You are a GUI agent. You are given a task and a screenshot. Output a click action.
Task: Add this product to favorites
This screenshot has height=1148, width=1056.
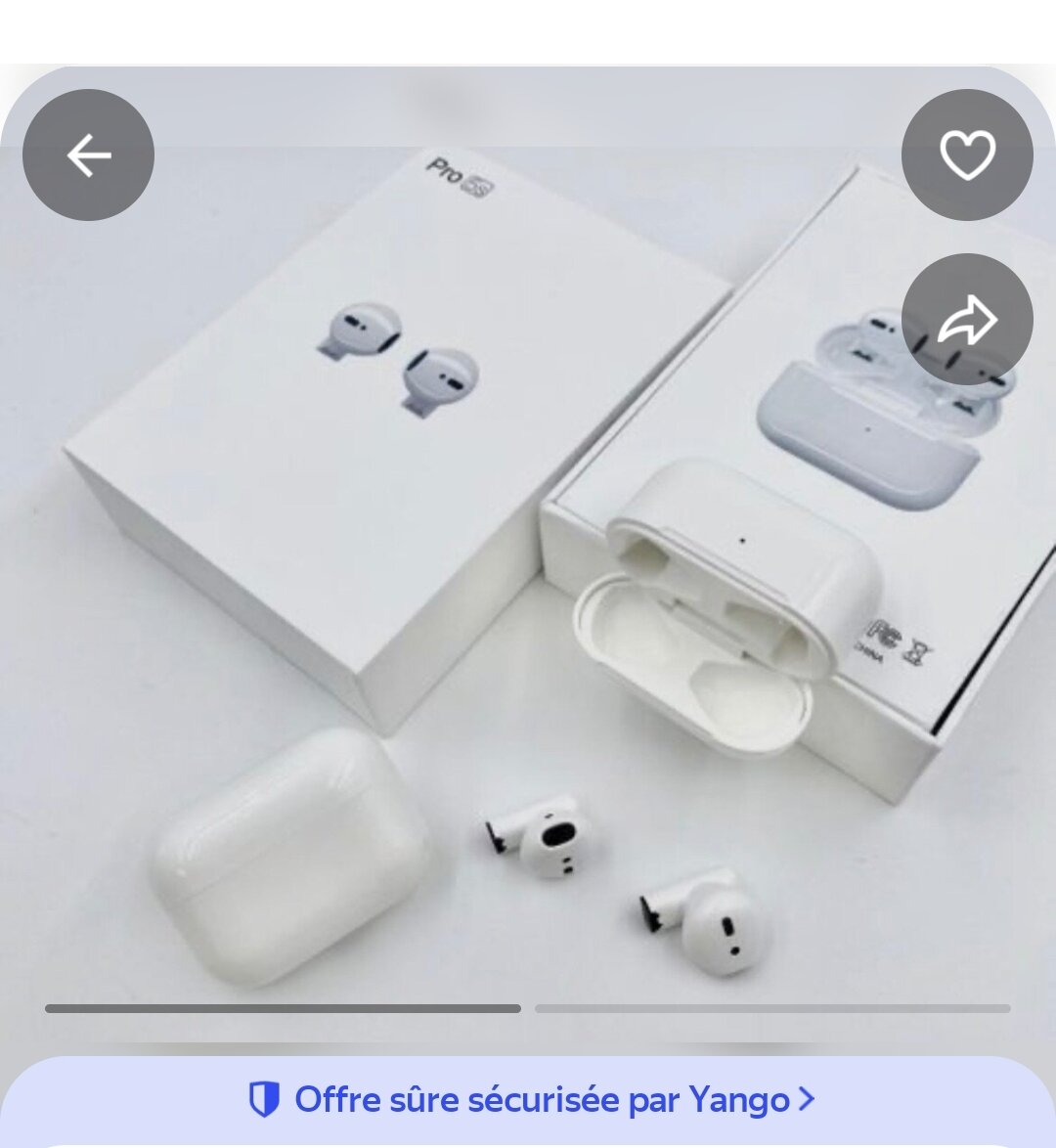click(967, 155)
